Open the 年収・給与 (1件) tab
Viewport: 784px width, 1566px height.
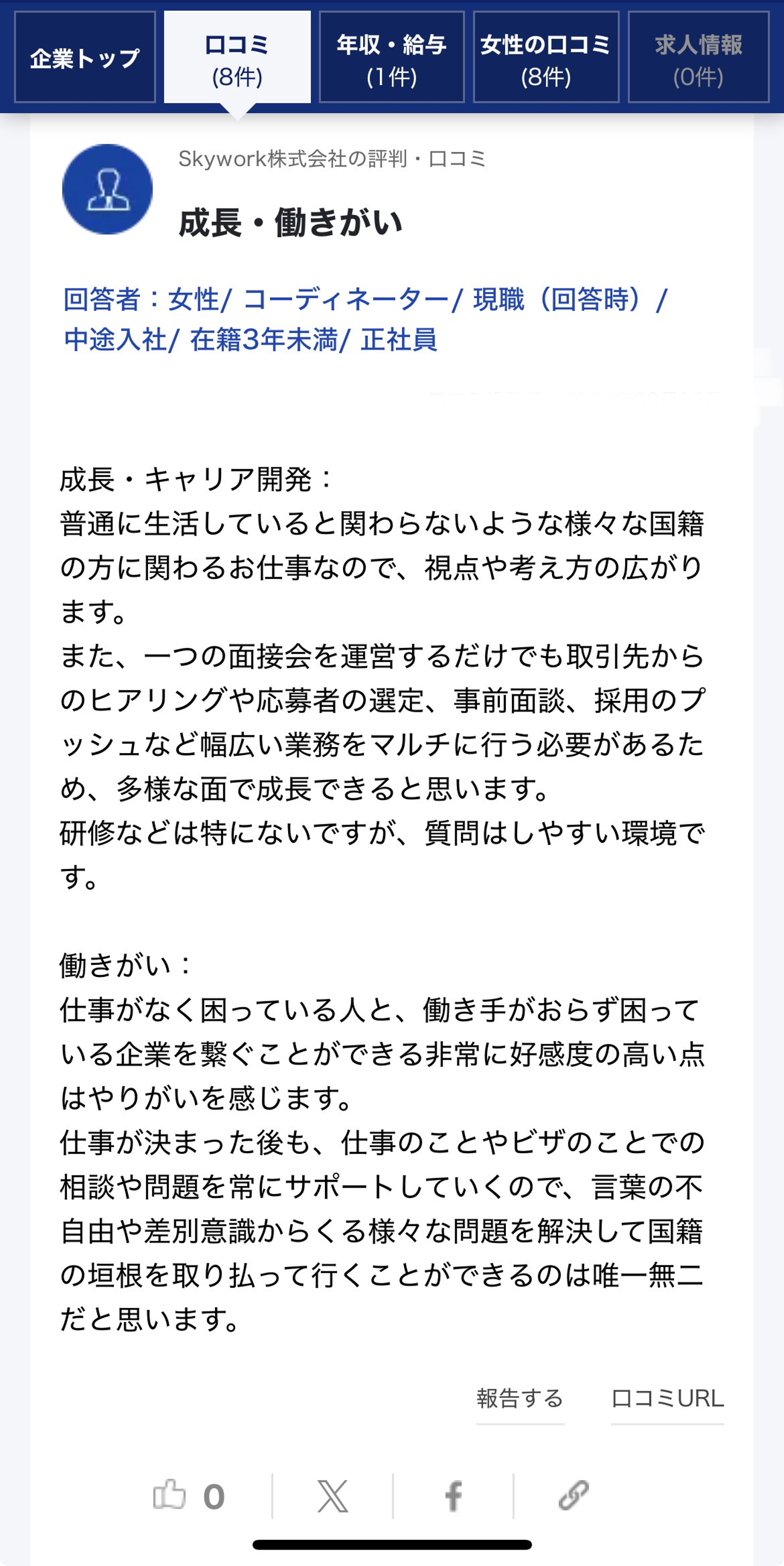[391, 59]
